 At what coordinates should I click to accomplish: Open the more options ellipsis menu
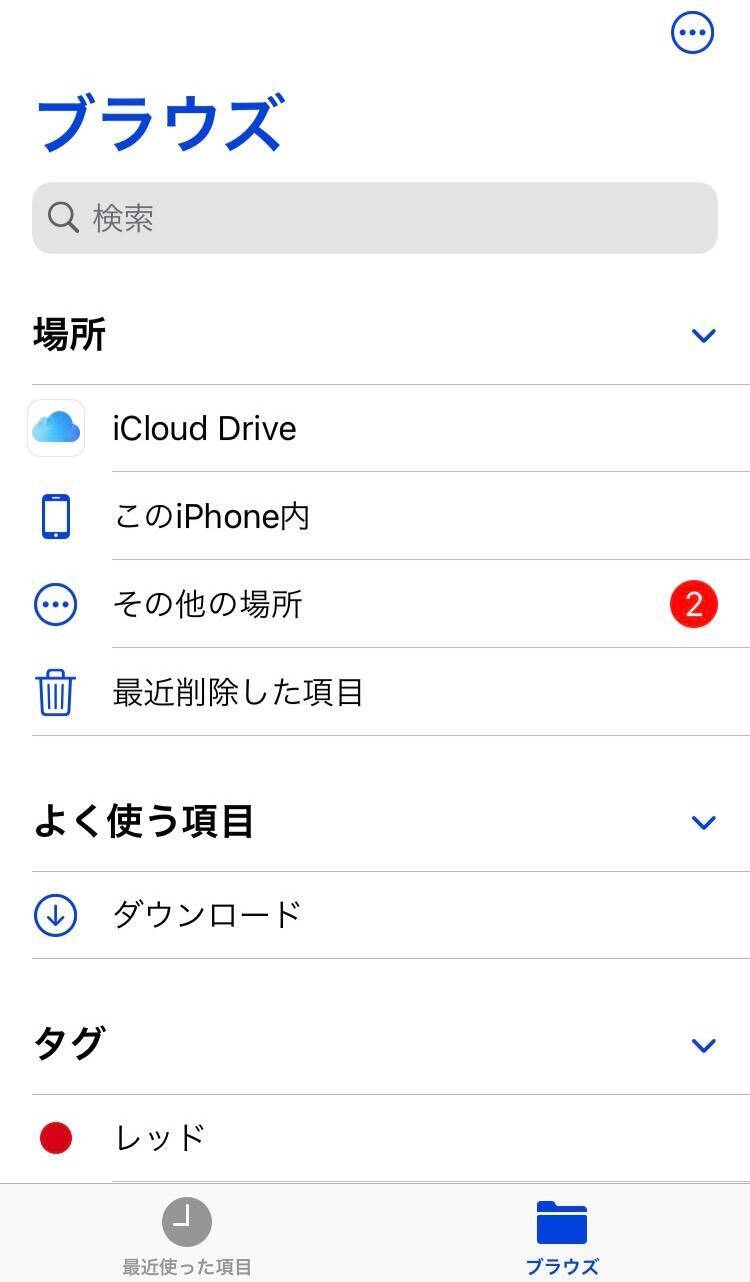click(692, 33)
